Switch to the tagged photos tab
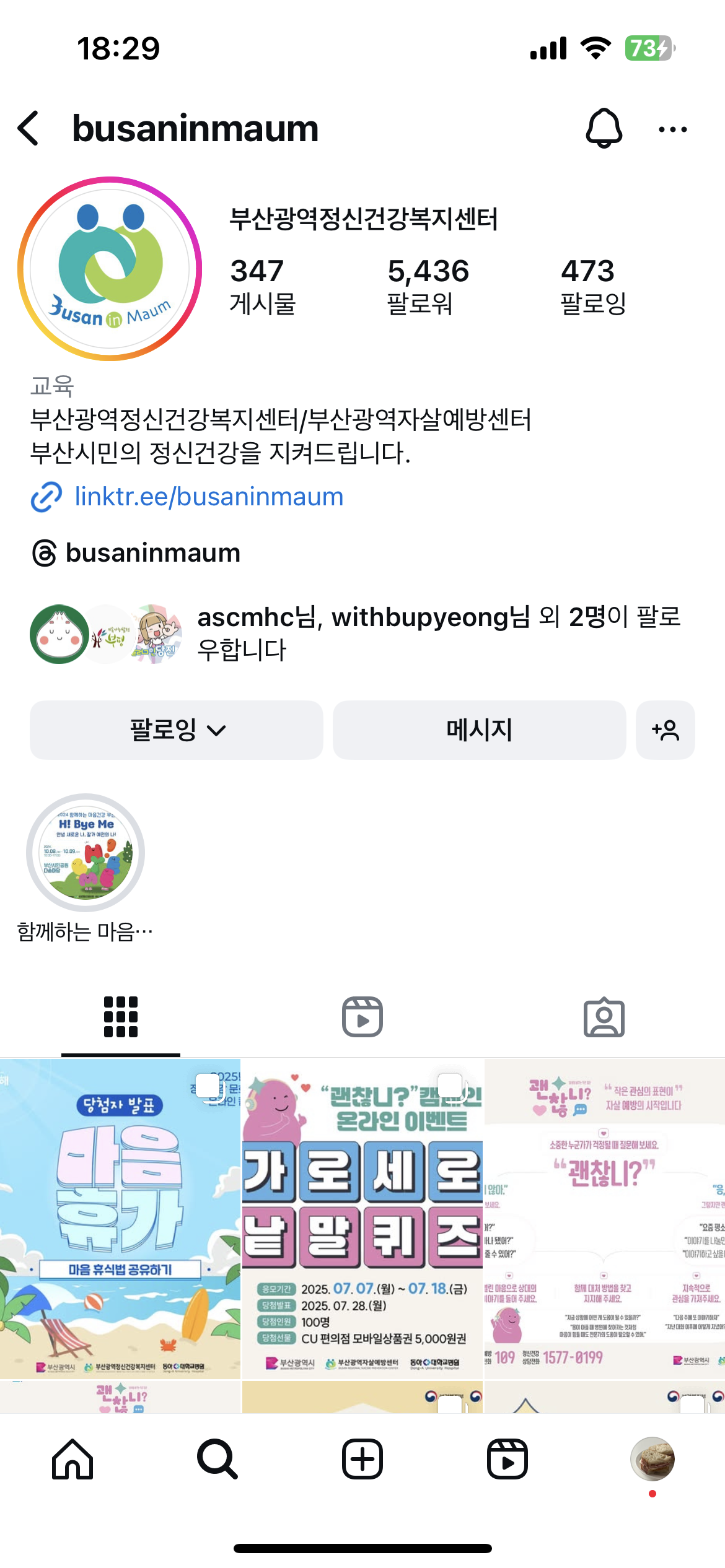The width and height of the screenshot is (725, 1568). click(604, 1017)
